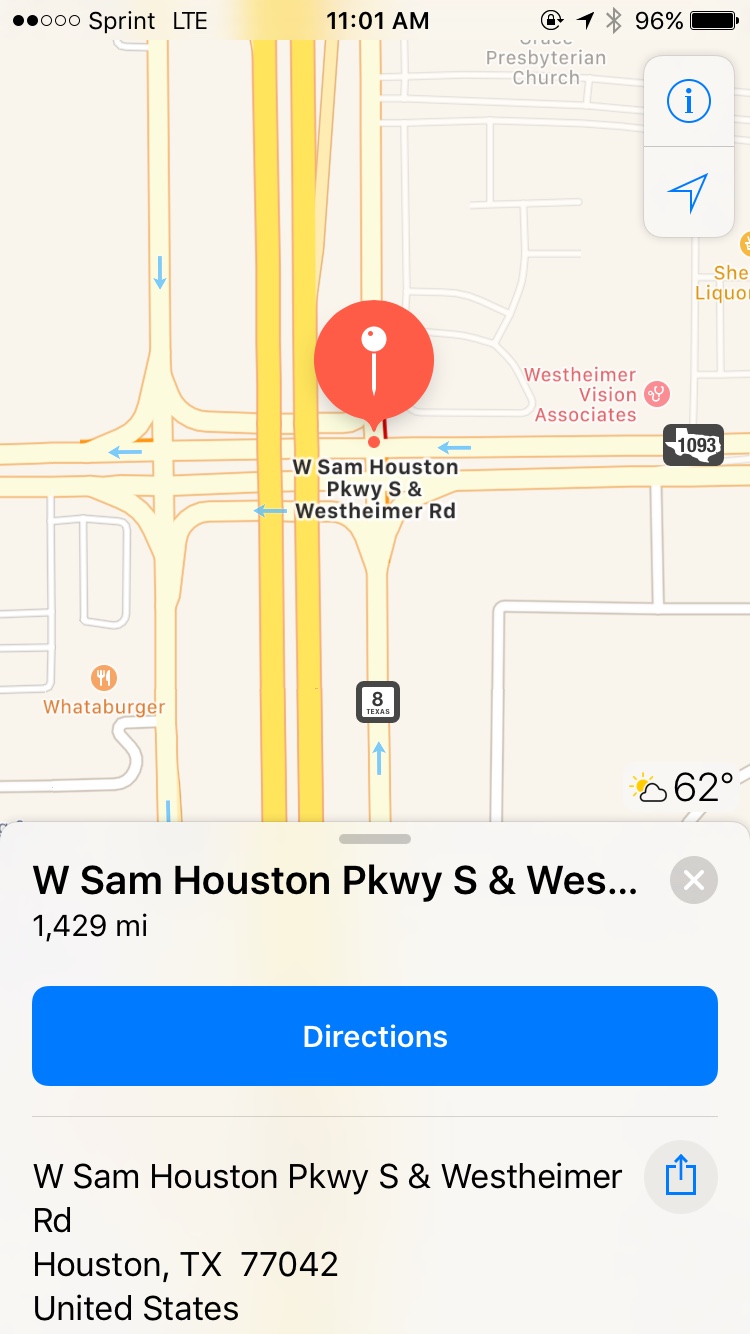Image resolution: width=750 pixels, height=1334 pixels.
Task: Get Directions to this intersection
Action: coord(375,1036)
